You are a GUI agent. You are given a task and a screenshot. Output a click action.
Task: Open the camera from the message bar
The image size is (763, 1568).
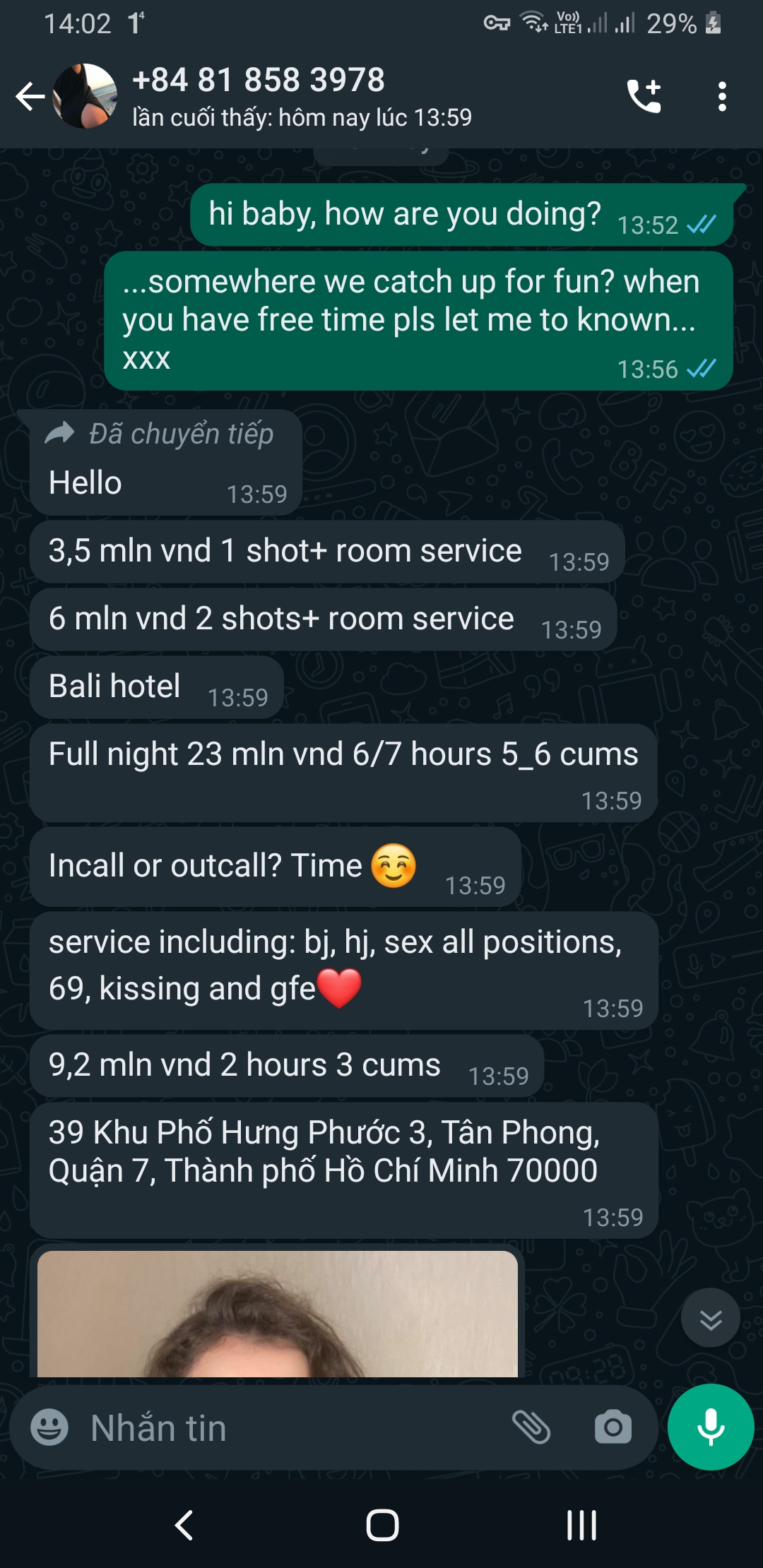613,1427
